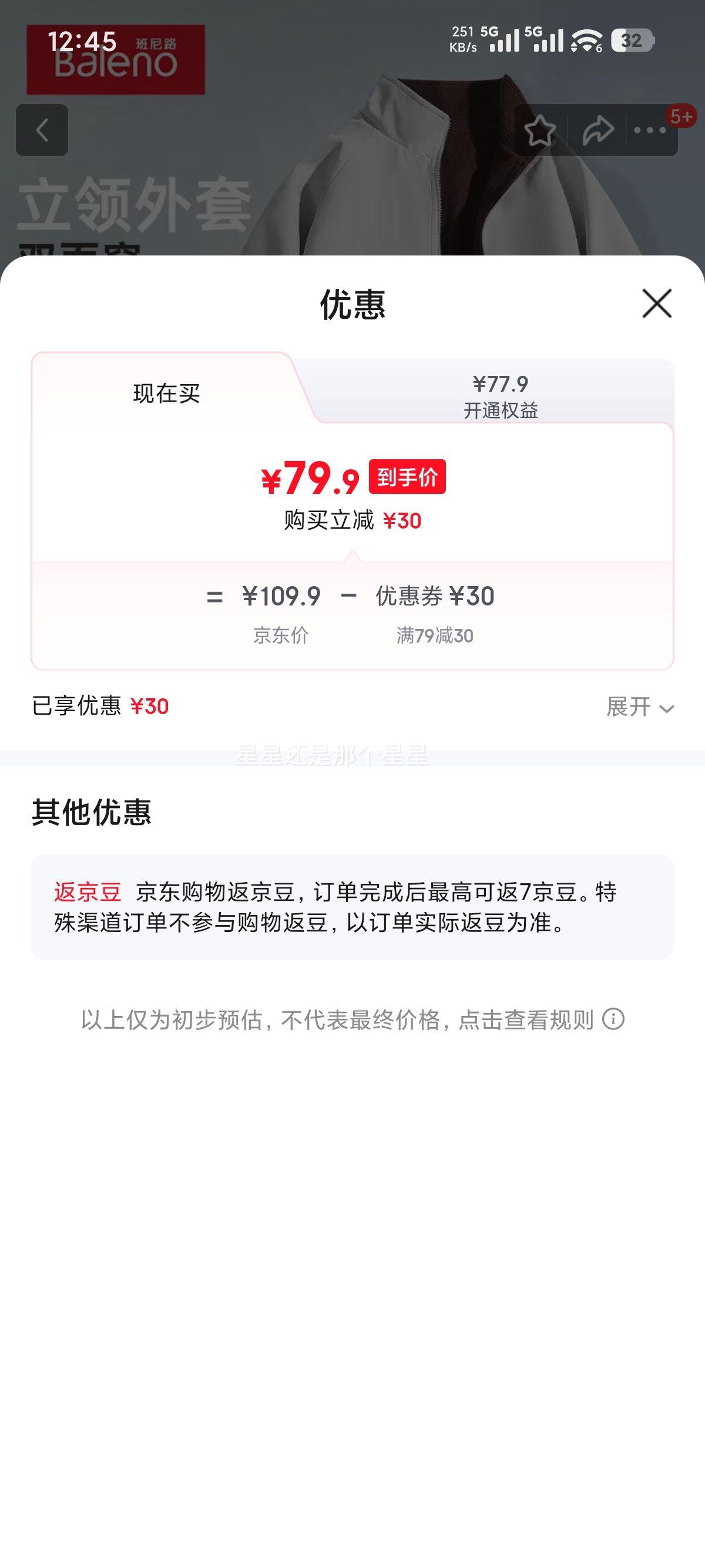Select the star favorite icon
The height and width of the screenshot is (1568, 705).
coord(540,129)
